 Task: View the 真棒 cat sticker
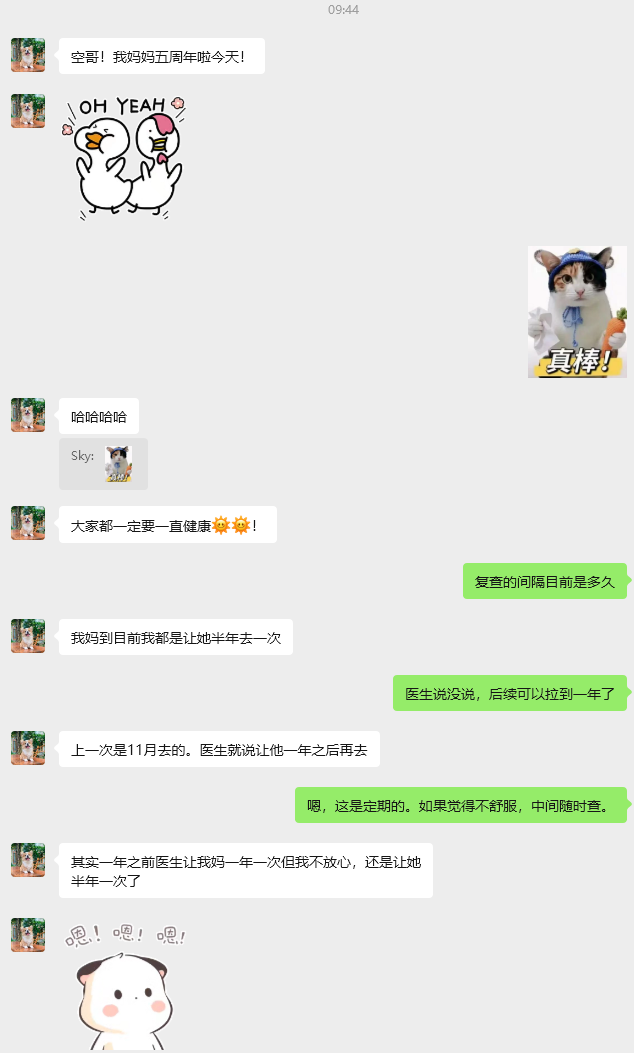click(x=577, y=311)
